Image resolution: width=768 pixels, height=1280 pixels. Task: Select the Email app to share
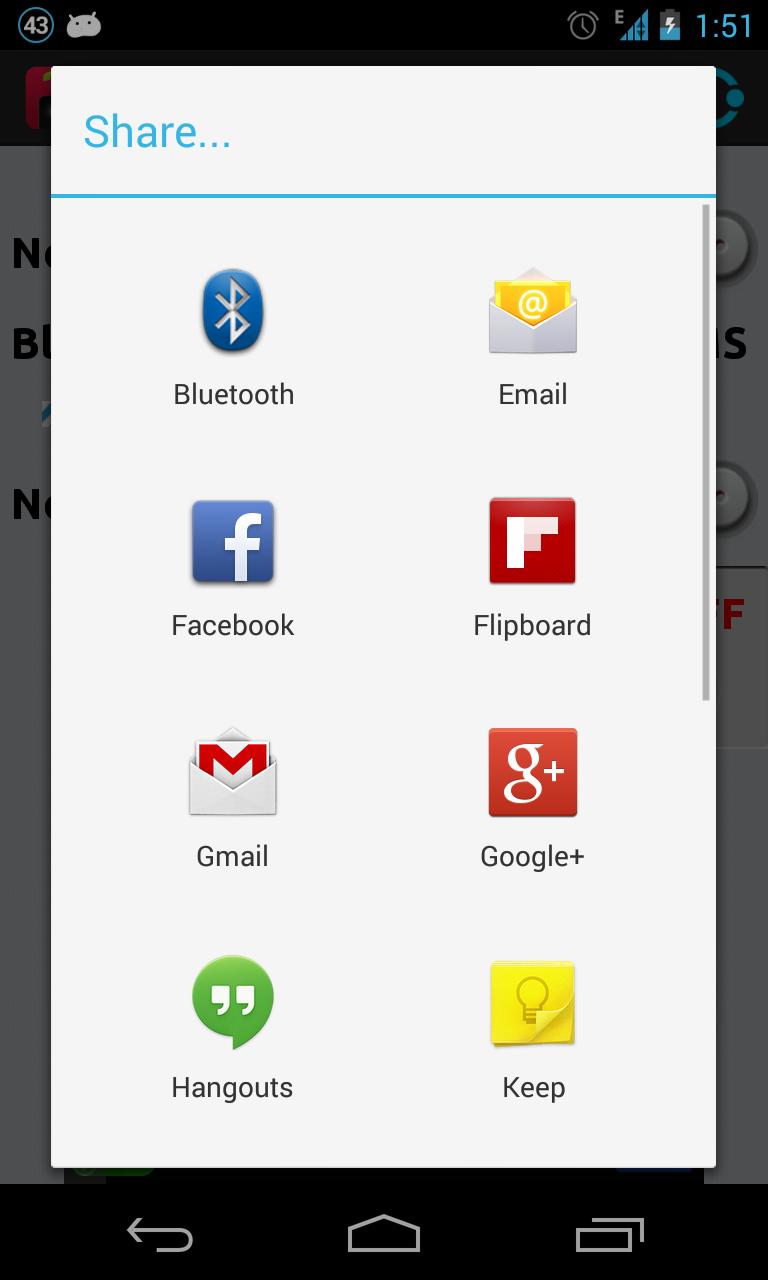pos(532,310)
